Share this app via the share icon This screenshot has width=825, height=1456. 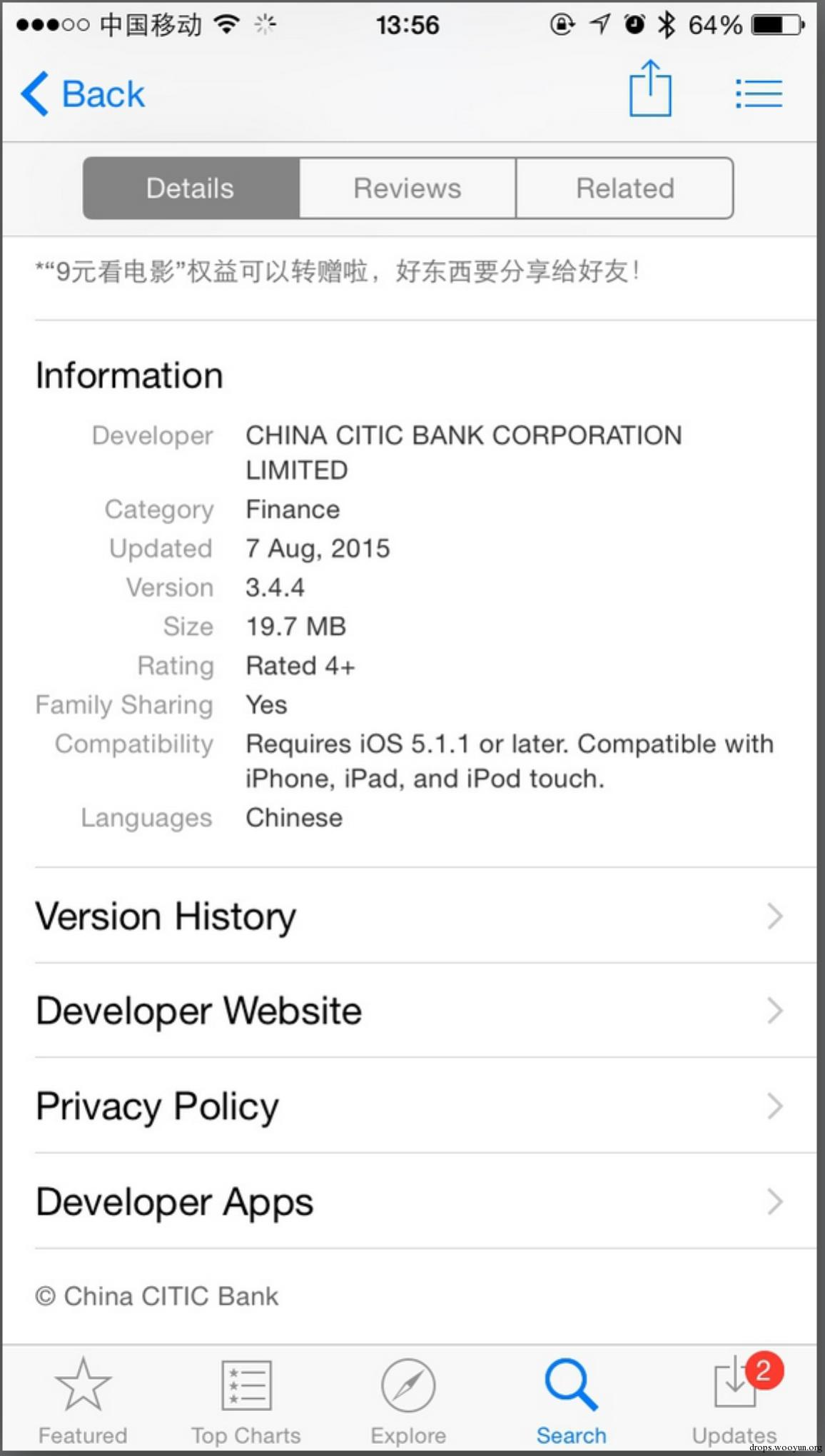[x=649, y=90]
